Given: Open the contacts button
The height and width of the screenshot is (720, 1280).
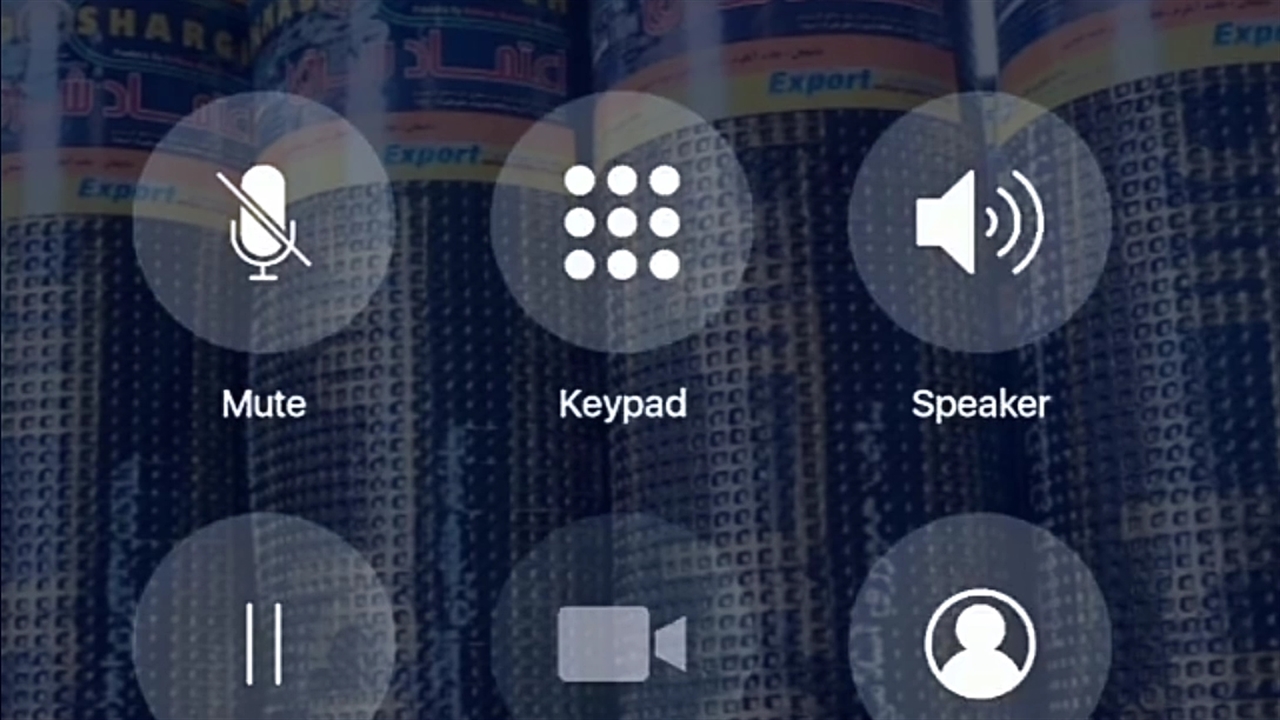Looking at the screenshot, I should [979, 642].
